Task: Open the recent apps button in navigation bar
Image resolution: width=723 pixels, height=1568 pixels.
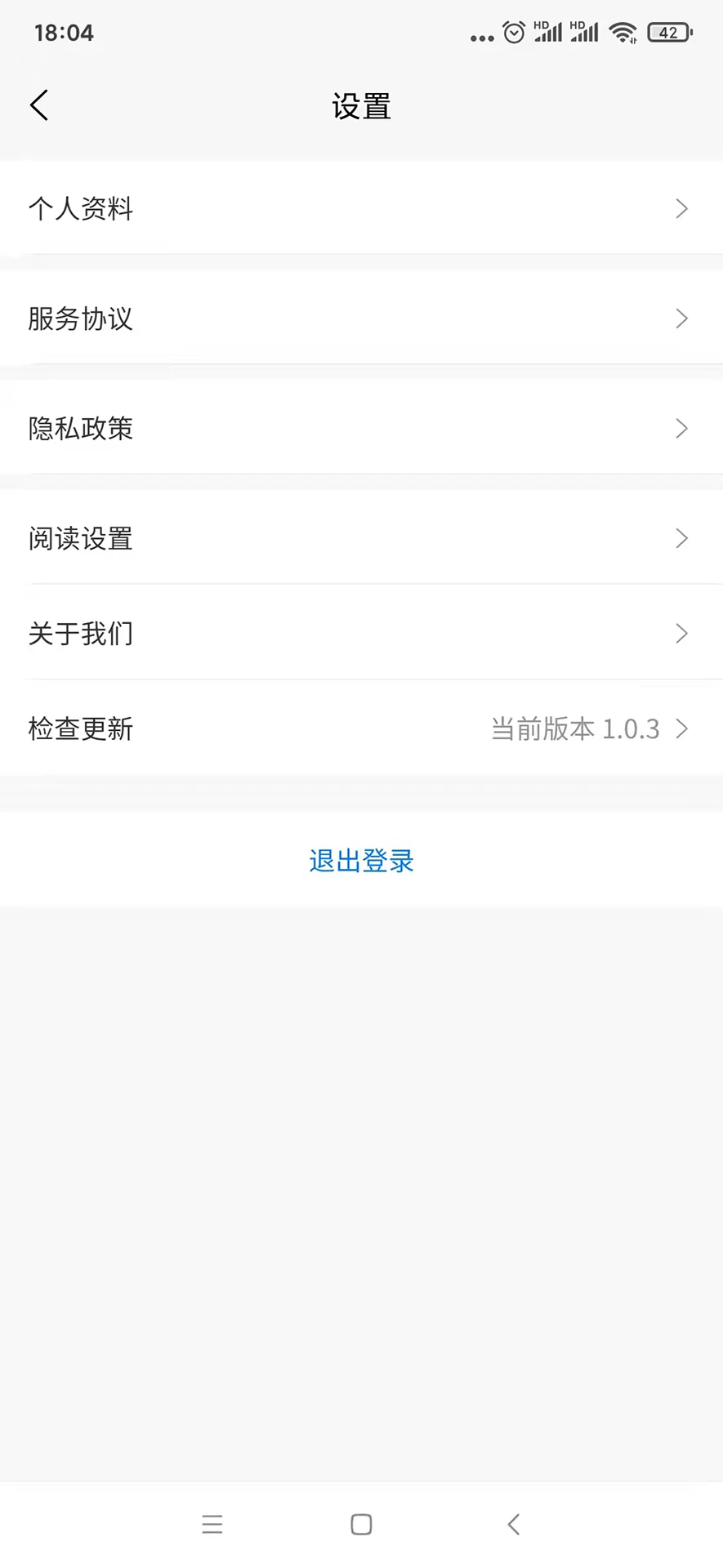Action: (x=212, y=1523)
